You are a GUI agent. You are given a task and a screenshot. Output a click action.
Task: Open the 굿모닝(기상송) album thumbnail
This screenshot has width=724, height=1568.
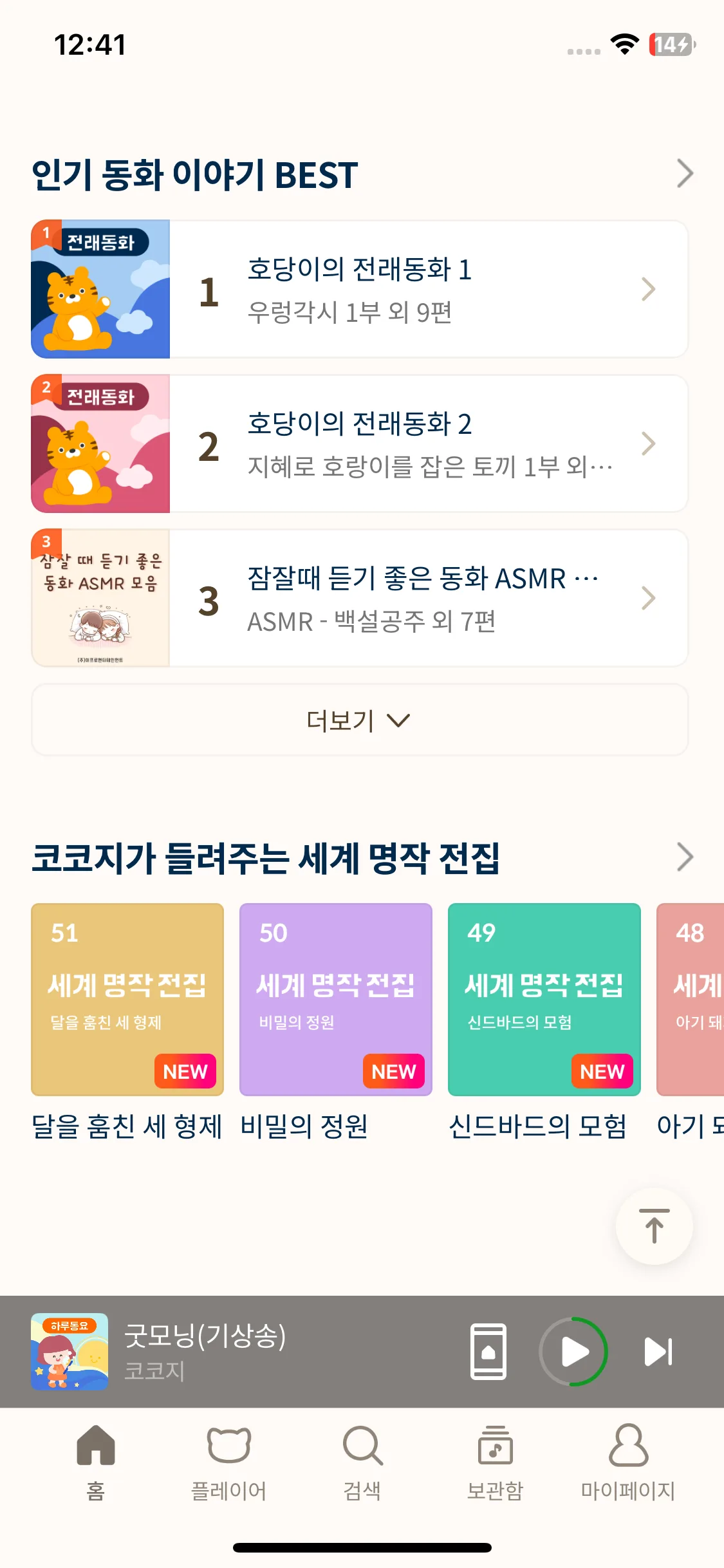70,1352
